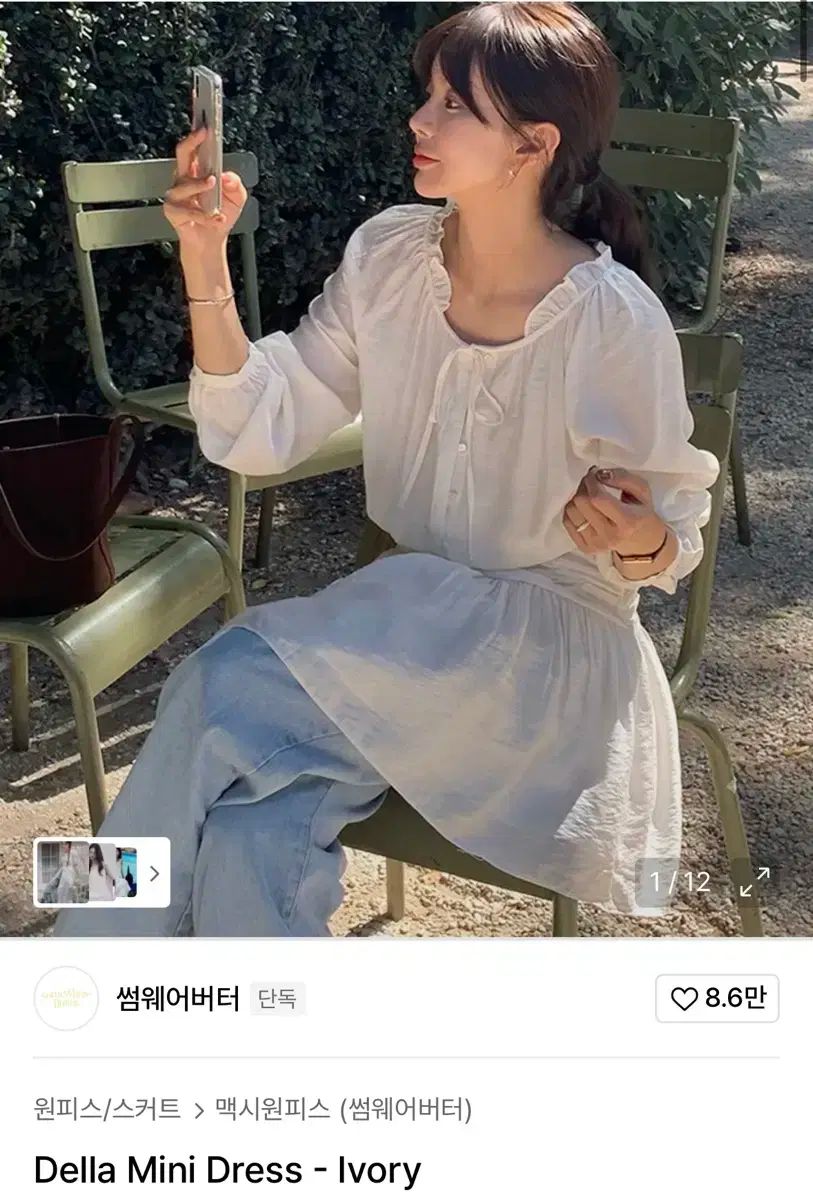Open the image thumbnail gallery strip
This screenshot has height=1200, width=813.
pyautogui.click(x=101, y=872)
